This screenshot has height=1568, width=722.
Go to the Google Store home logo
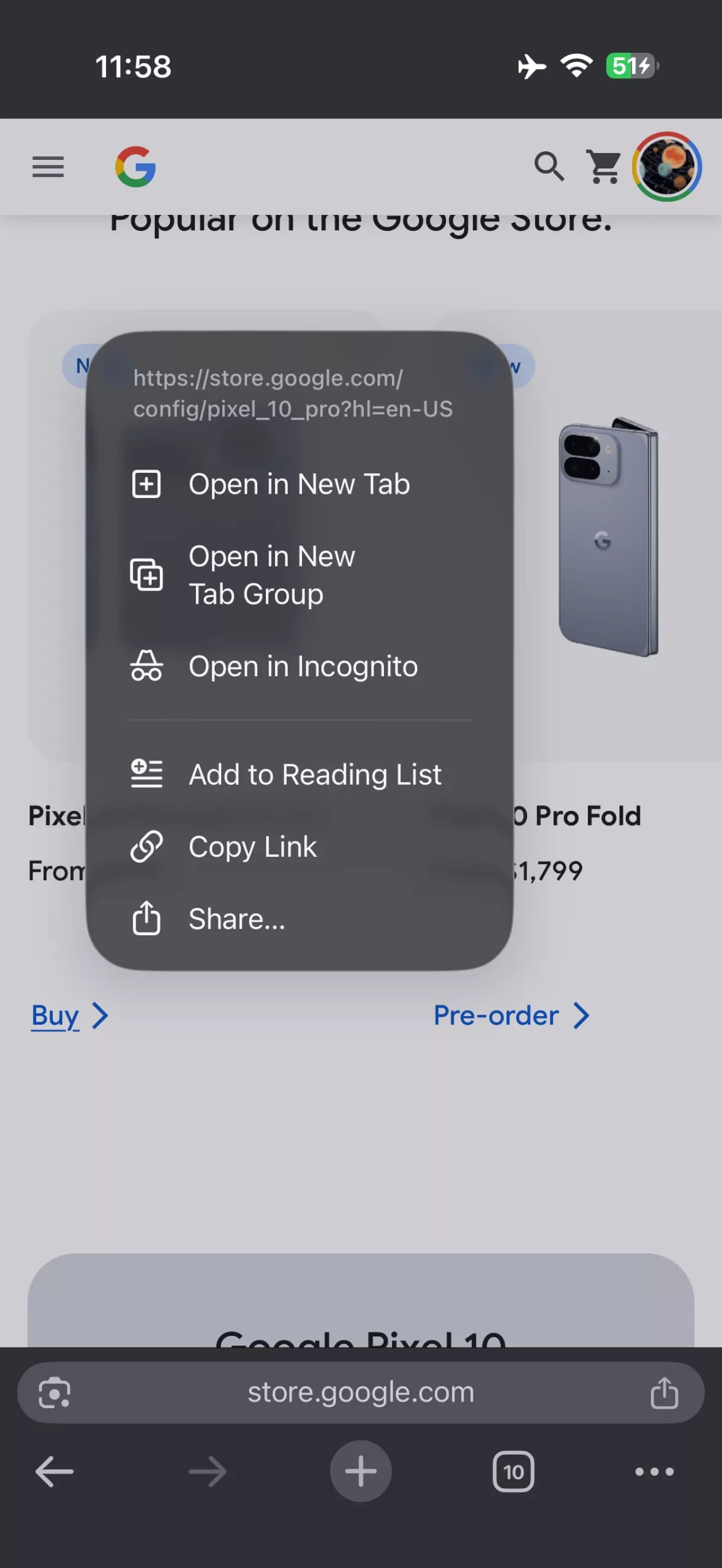[x=135, y=167]
